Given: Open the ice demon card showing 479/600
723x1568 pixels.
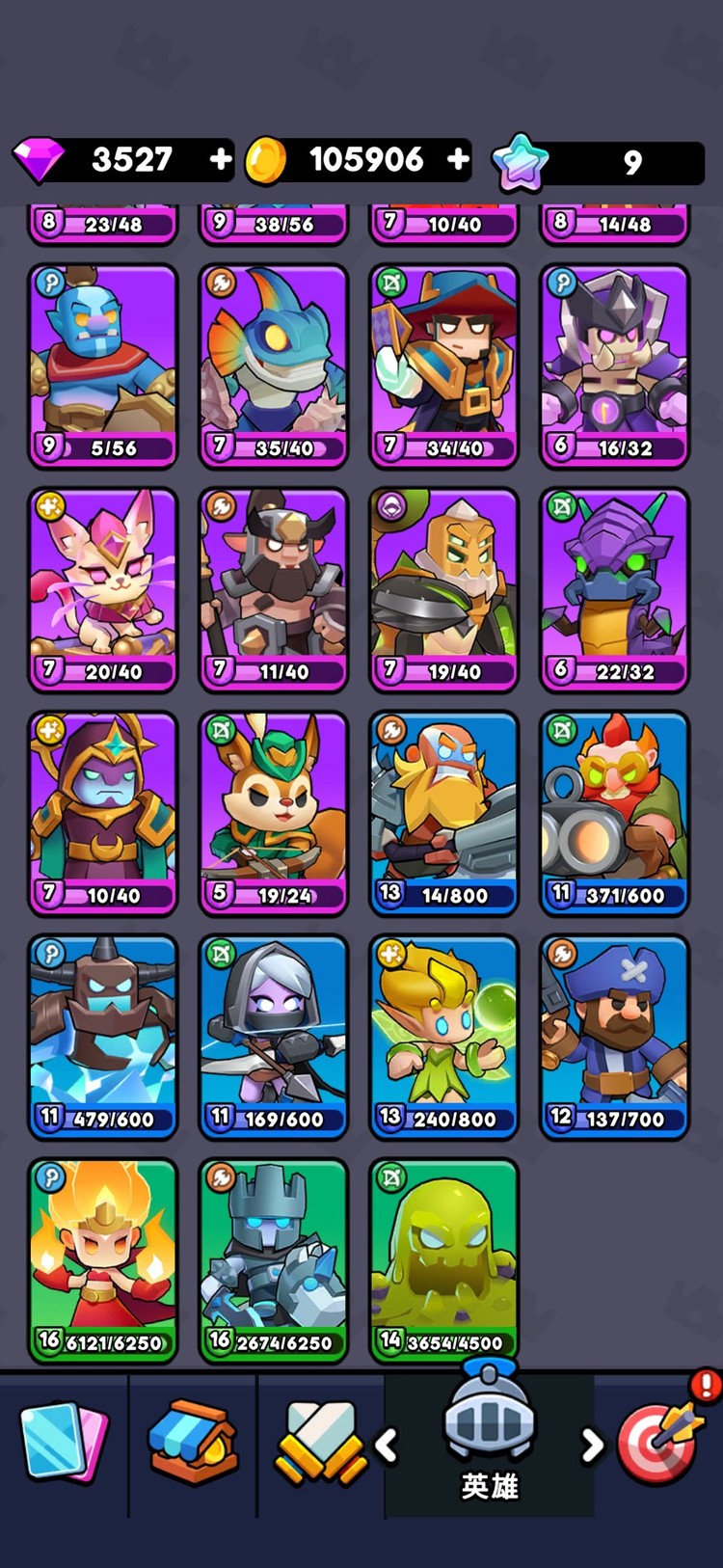Looking at the screenshot, I should point(103,1038).
